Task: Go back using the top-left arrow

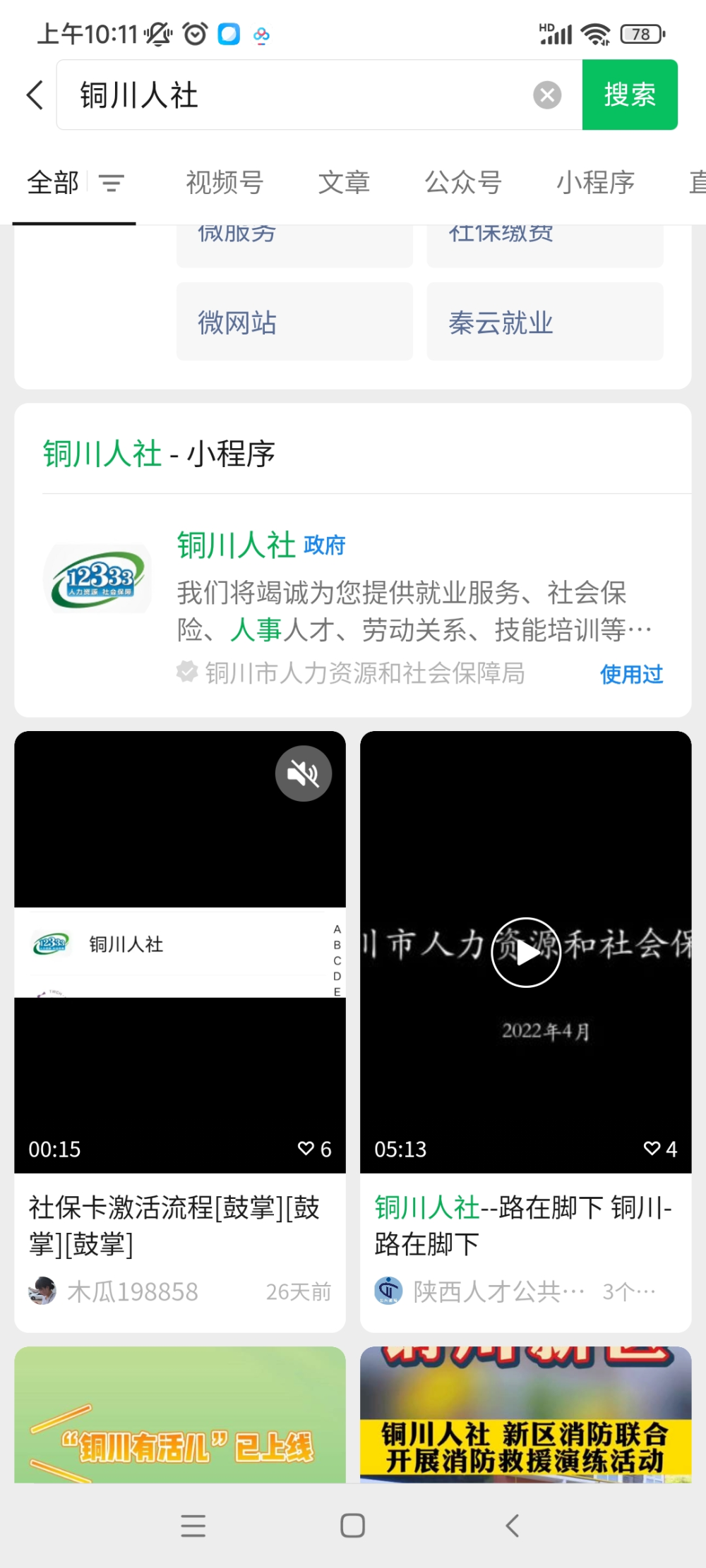Action: click(x=35, y=95)
